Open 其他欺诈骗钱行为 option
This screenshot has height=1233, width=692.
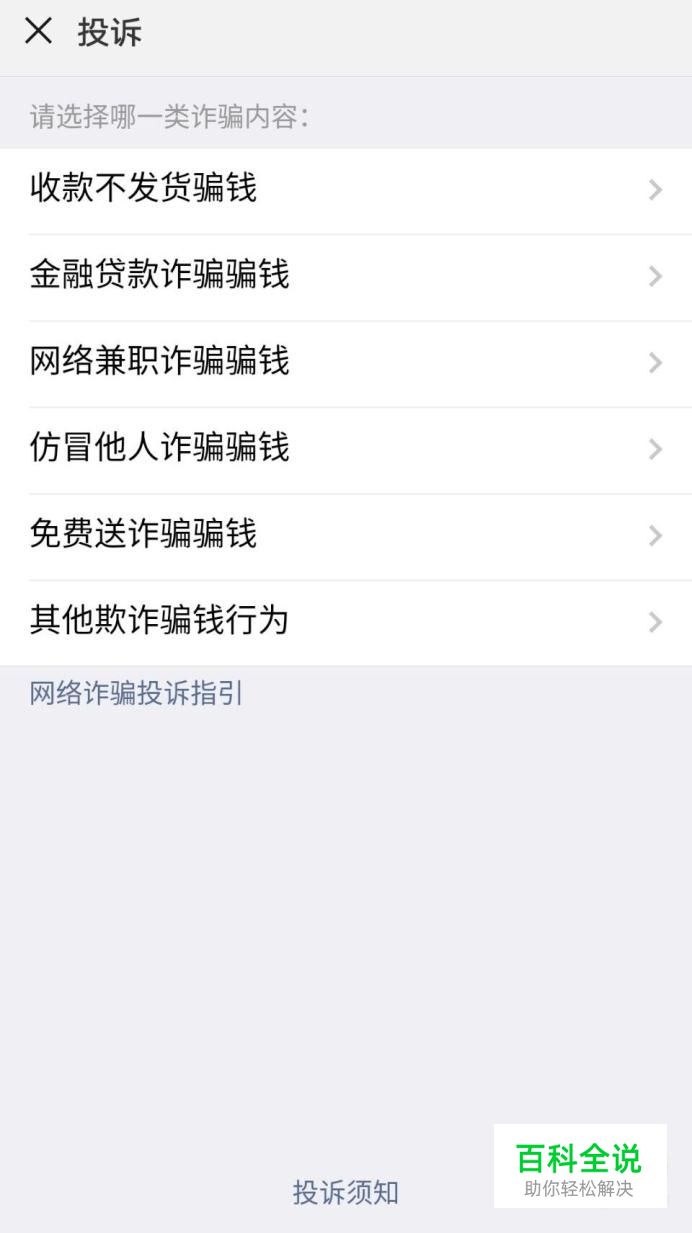pyautogui.click(x=346, y=623)
